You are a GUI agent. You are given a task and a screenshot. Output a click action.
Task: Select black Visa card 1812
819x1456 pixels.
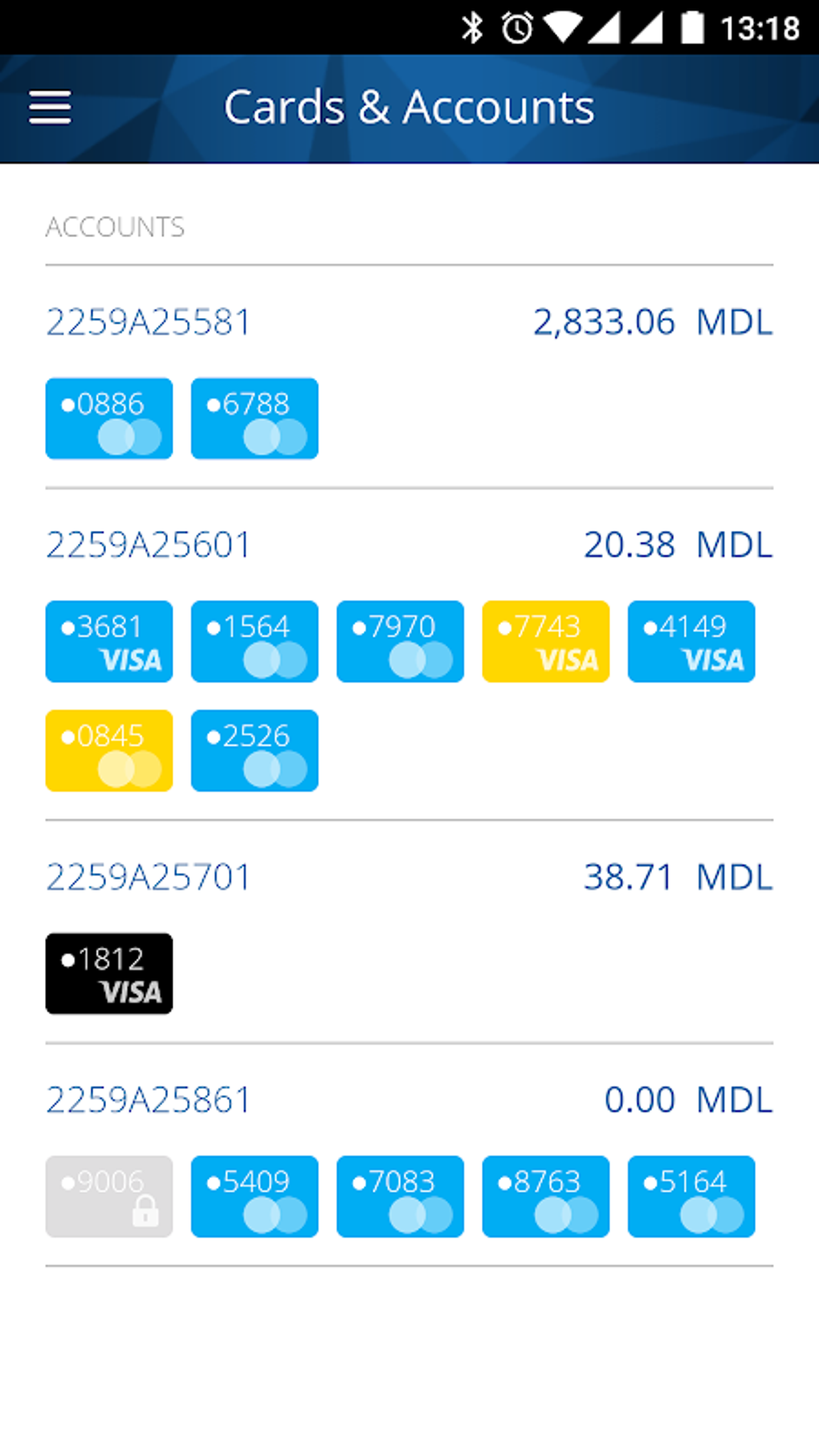coord(109,973)
